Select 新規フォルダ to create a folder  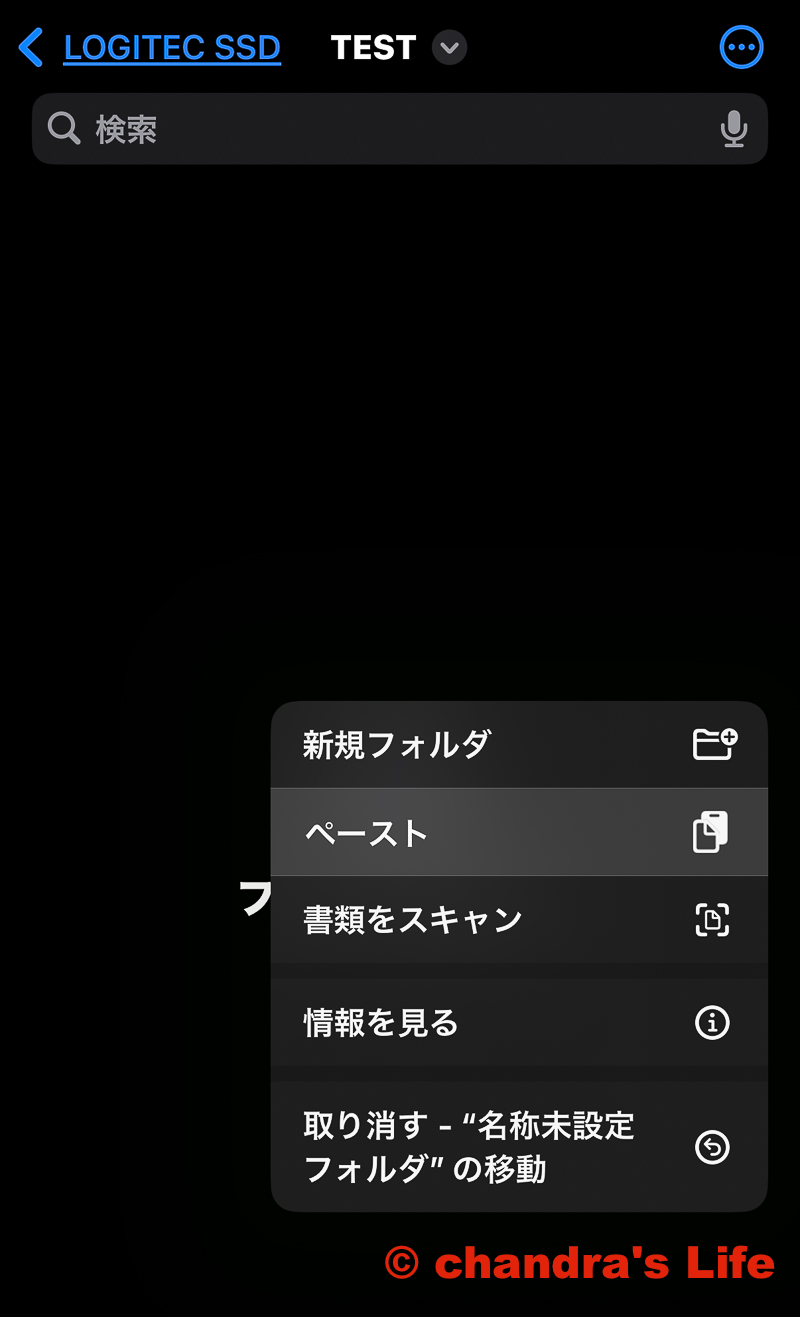519,745
